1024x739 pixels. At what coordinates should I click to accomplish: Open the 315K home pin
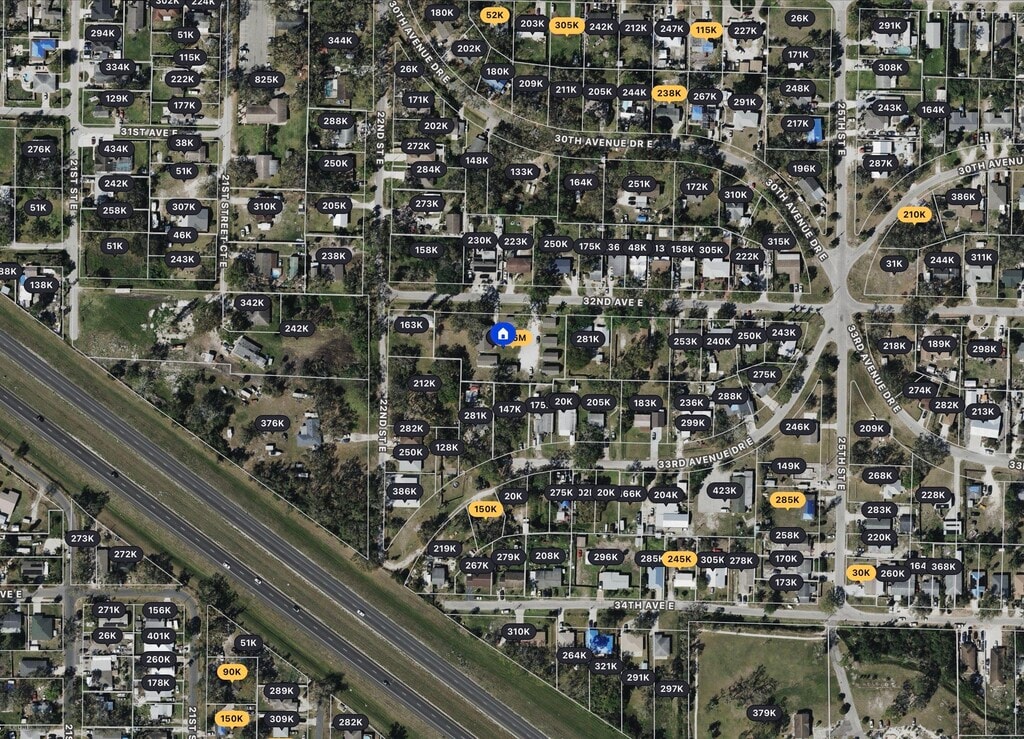pyautogui.click(x=779, y=241)
